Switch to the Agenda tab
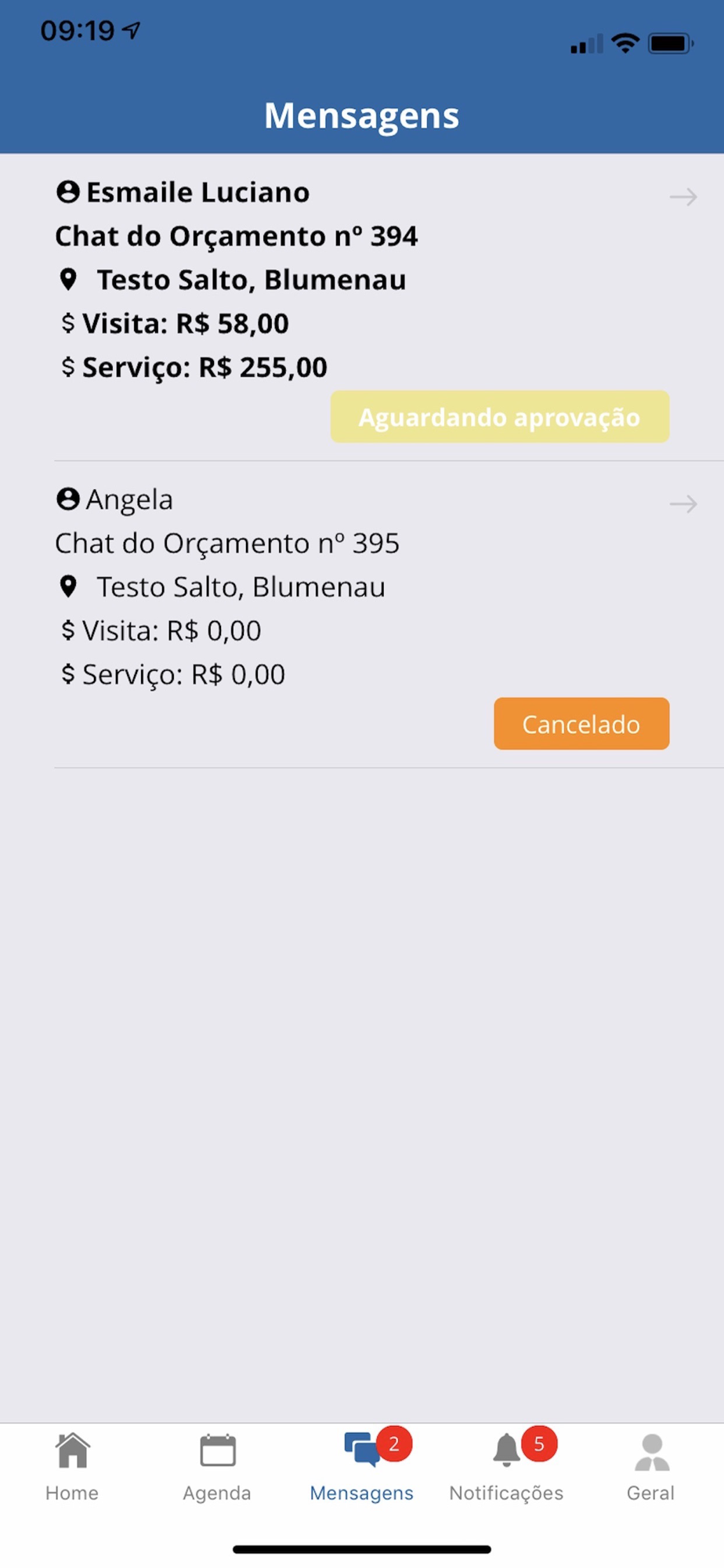This screenshot has height=1568, width=724. pyautogui.click(x=217, y=1466)
